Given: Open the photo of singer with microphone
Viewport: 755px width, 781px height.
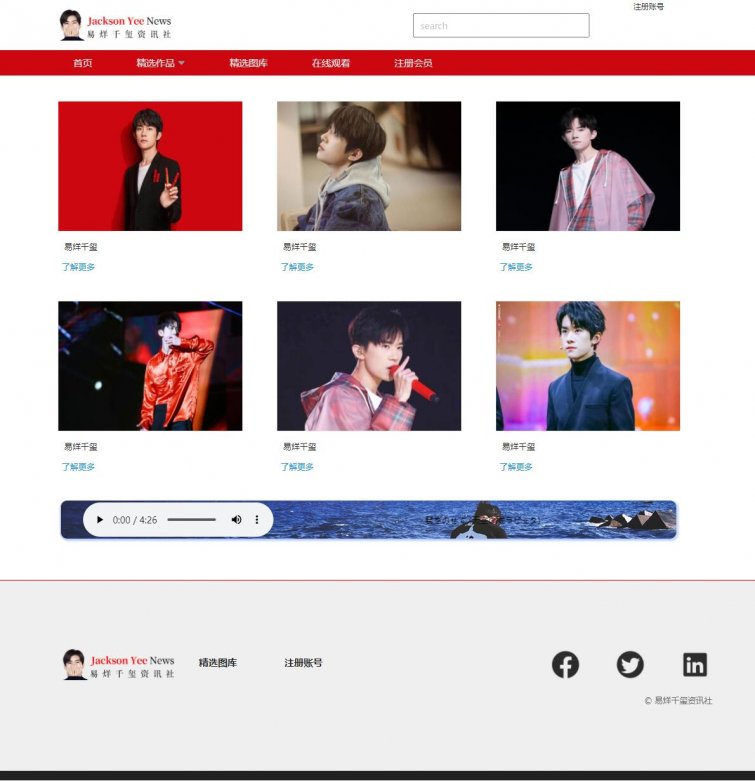Looking at the screenshot, I should [x=369, y=366].
